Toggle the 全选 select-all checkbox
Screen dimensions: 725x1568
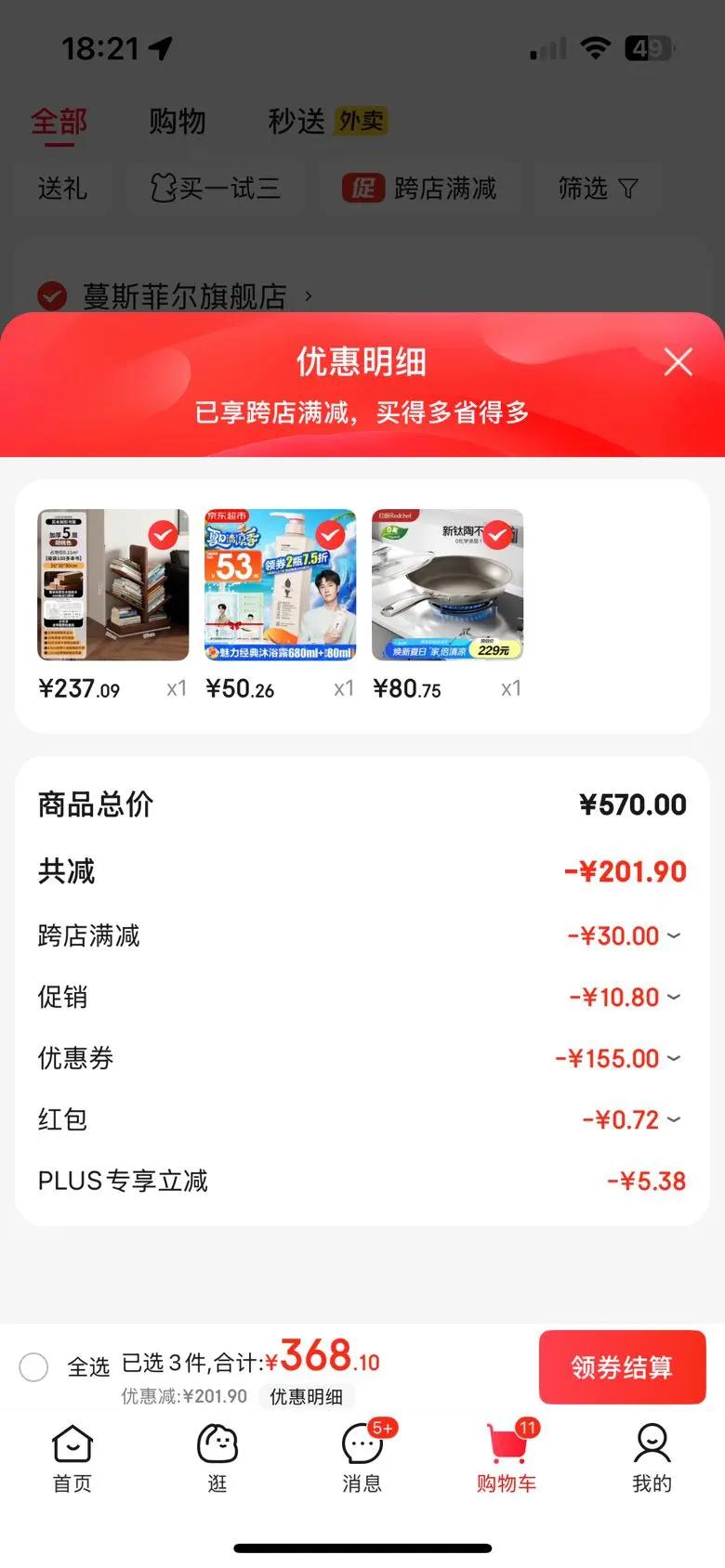pos(34,1366)
